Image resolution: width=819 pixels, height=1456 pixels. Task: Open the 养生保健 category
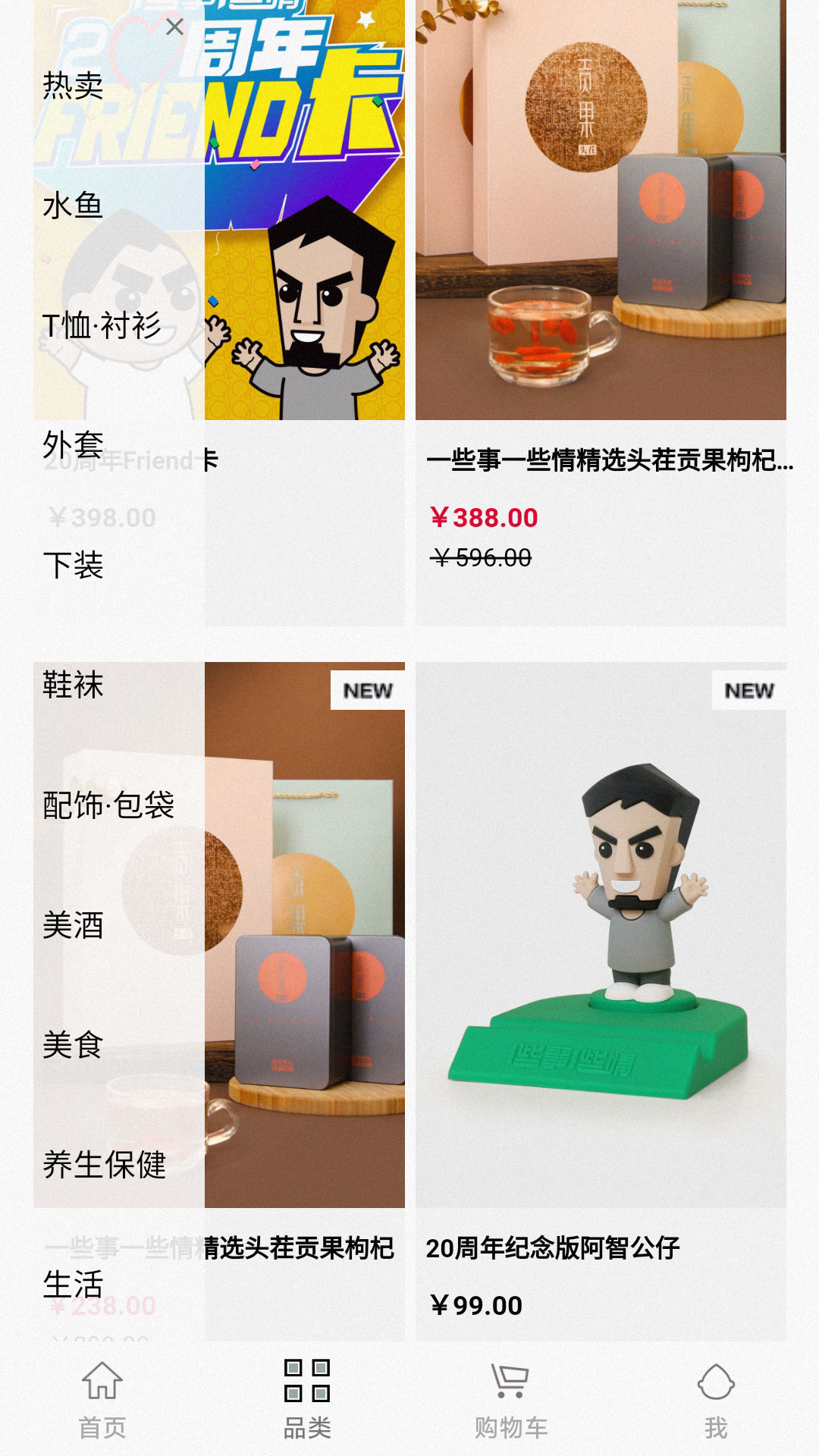(x=104, y=1165)
